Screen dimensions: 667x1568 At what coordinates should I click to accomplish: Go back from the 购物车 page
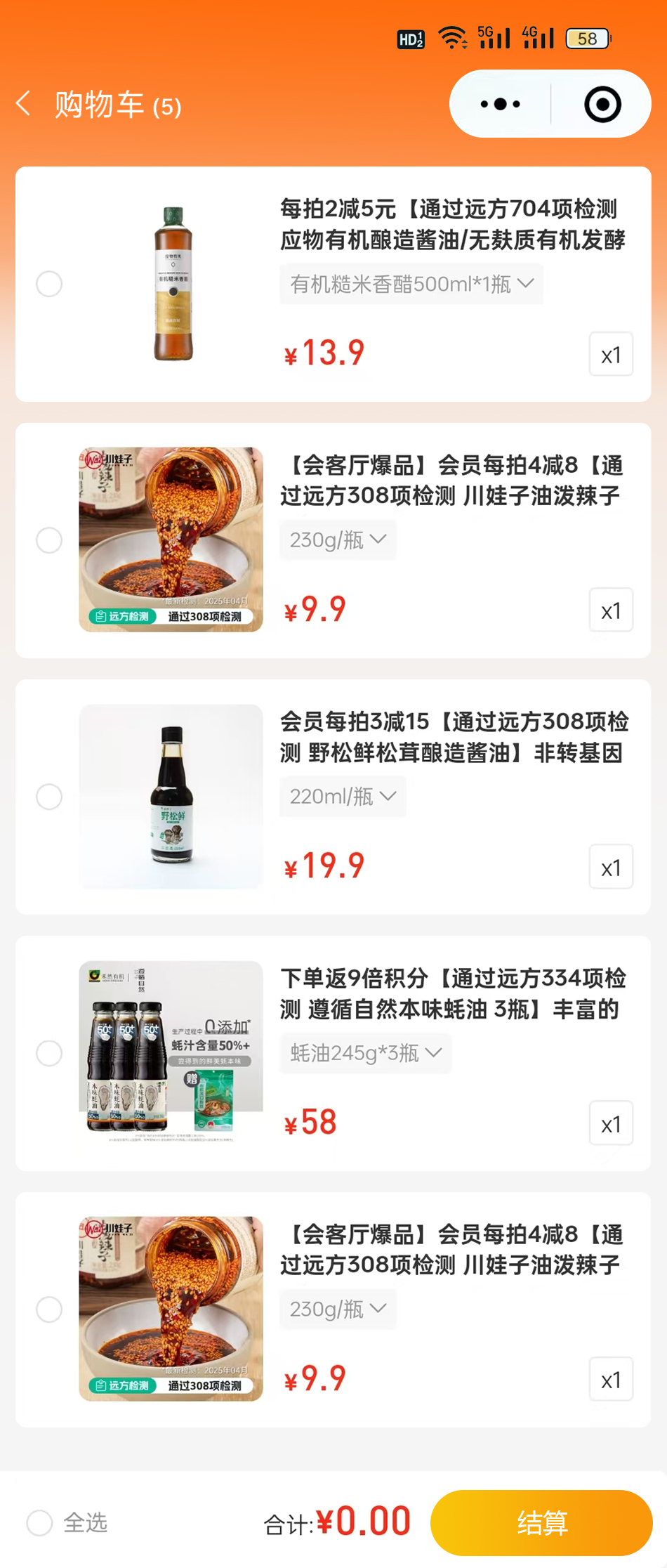pos(24,104)
